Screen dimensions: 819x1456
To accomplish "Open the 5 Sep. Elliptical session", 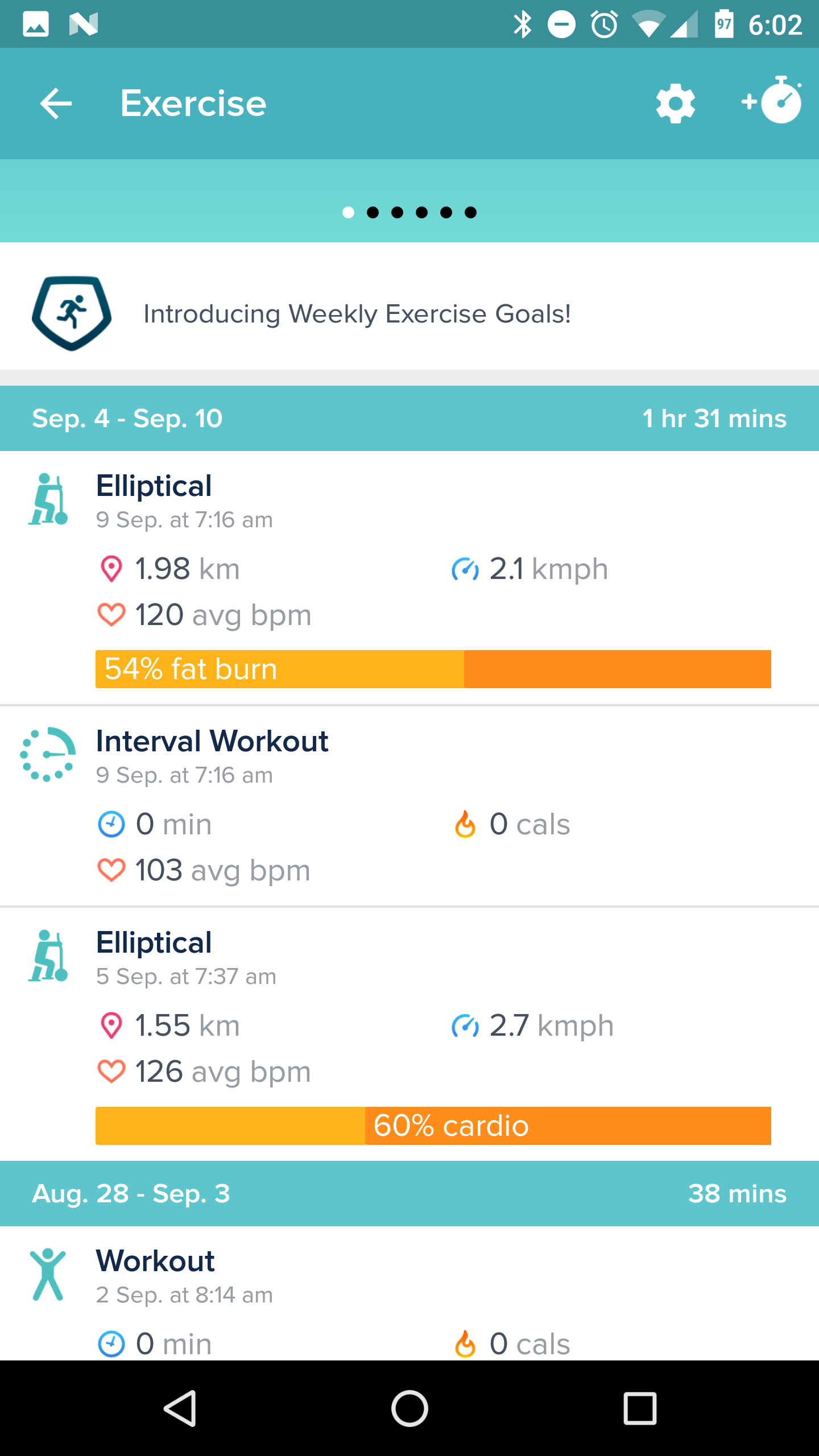I will point(409,1034).
